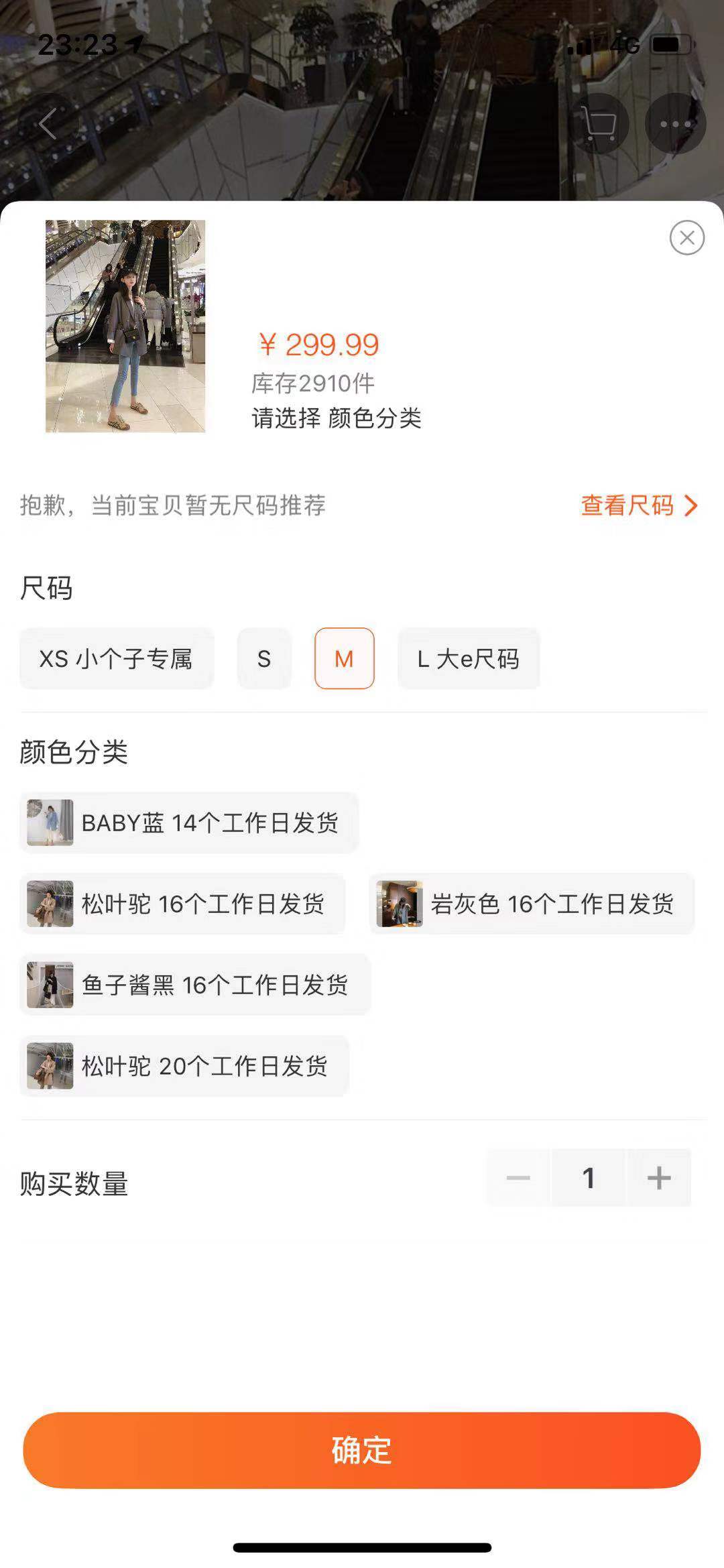Viewport: 724px width, 1568px height.
Task: Select size M
Action: click(x=344, y=658)
